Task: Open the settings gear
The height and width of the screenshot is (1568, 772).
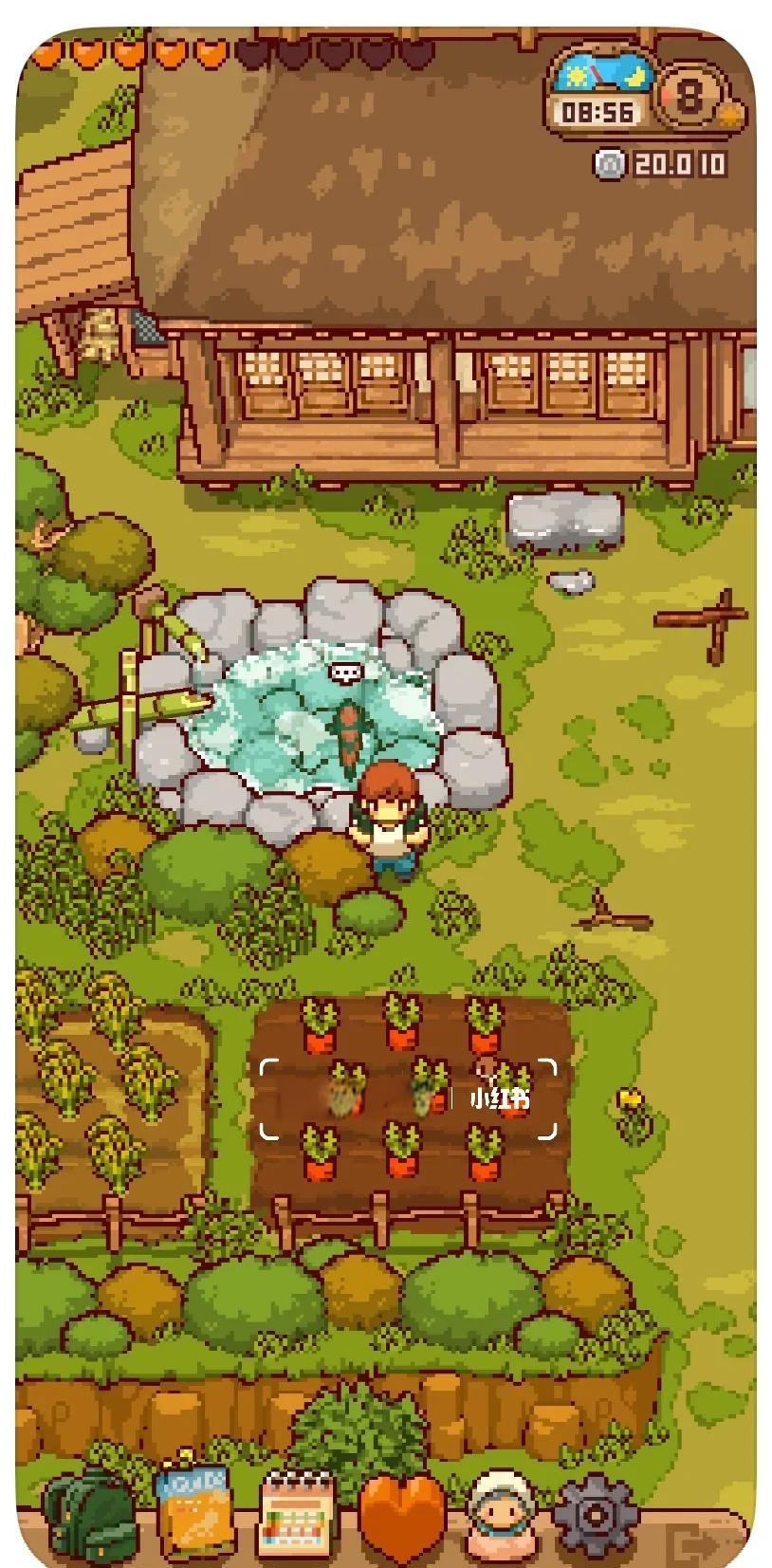Action: pyautogui.click(x=596, y=1515)
